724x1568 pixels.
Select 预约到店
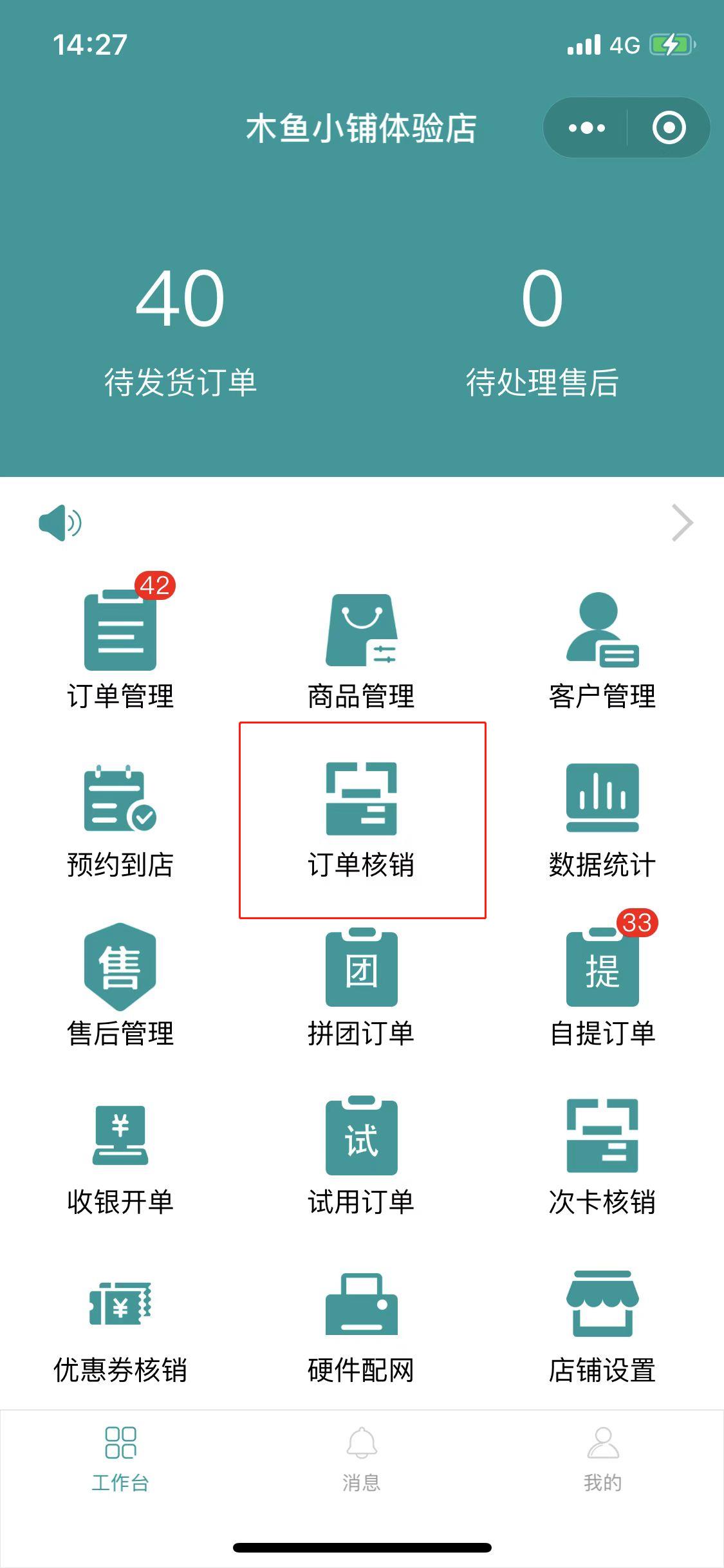(120, 821)
